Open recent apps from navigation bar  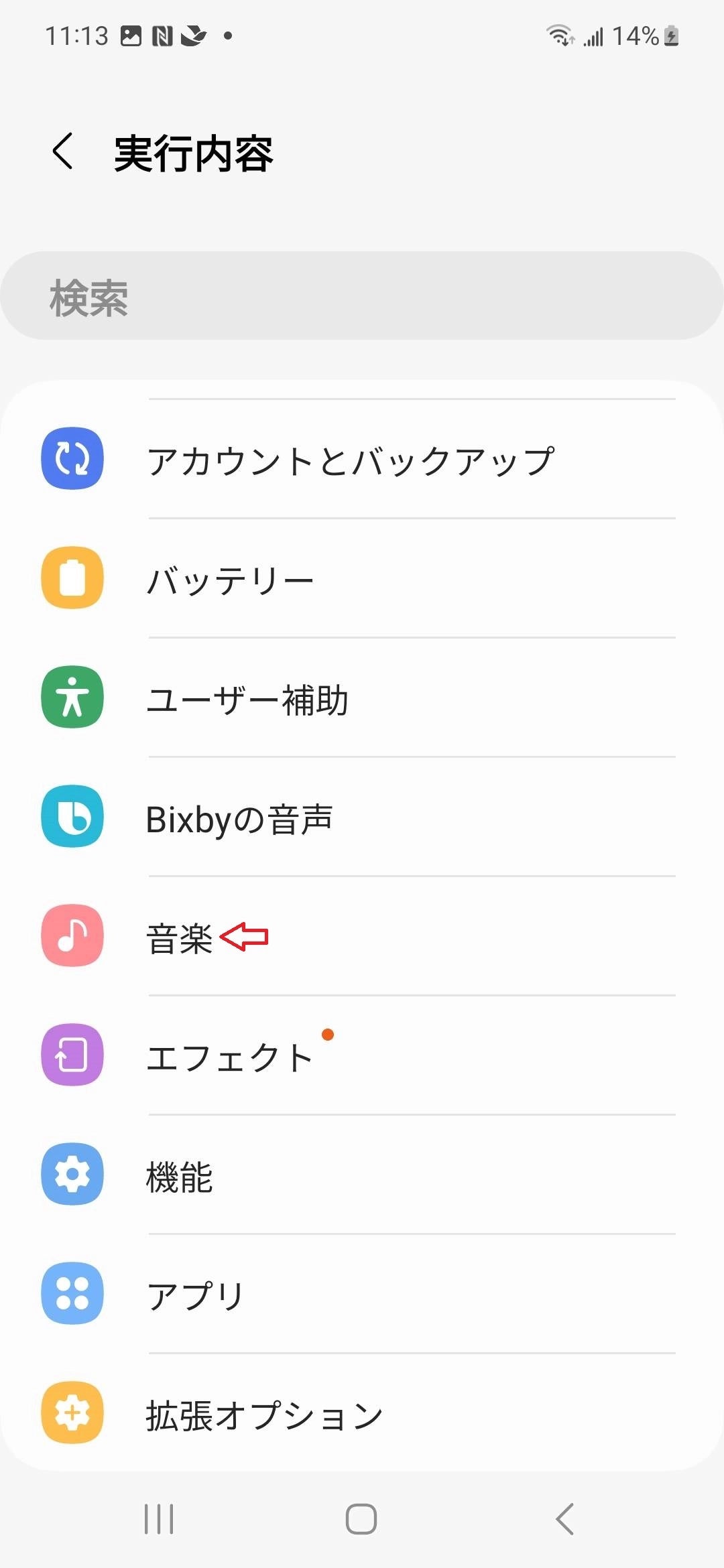coord(159,1518)
